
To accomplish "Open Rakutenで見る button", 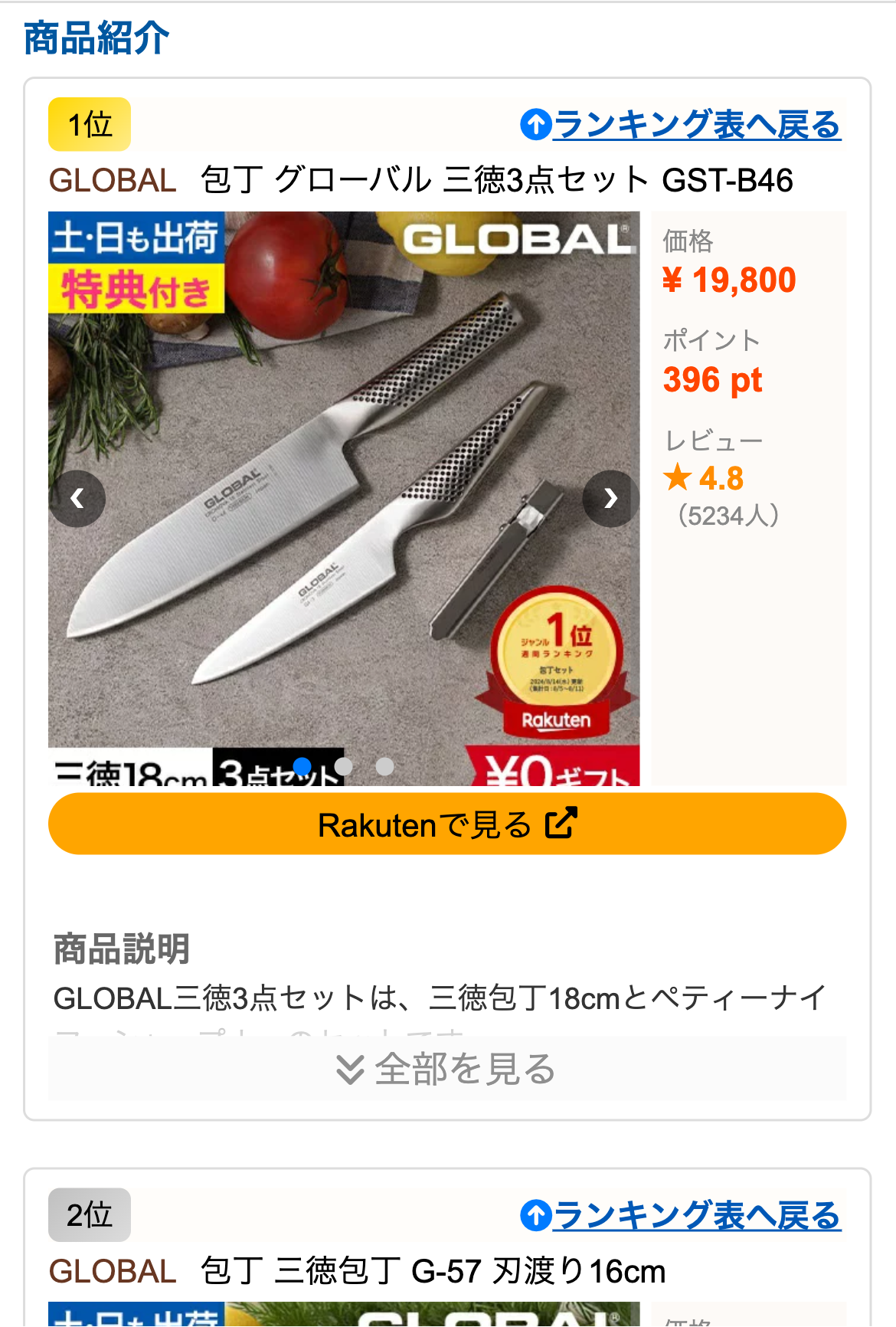I will point(447,824).
